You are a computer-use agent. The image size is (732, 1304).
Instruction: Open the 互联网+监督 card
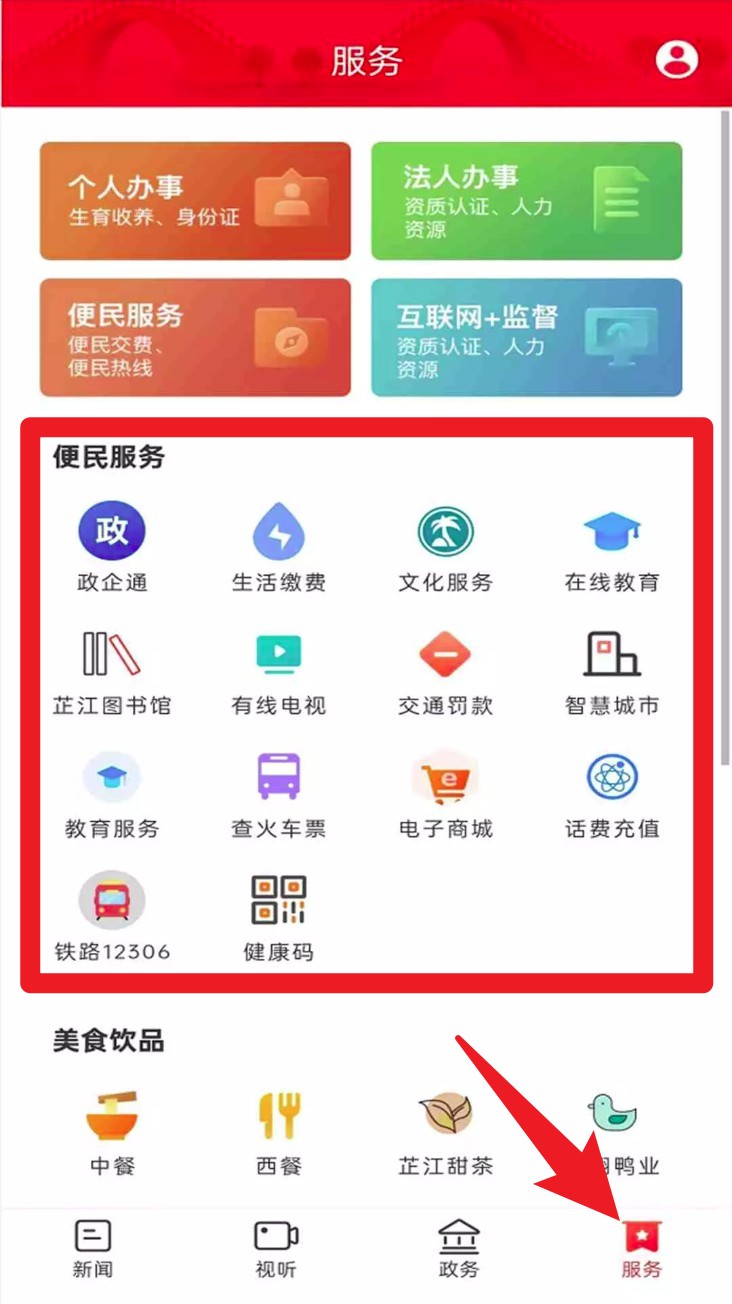tap(527, 337)
